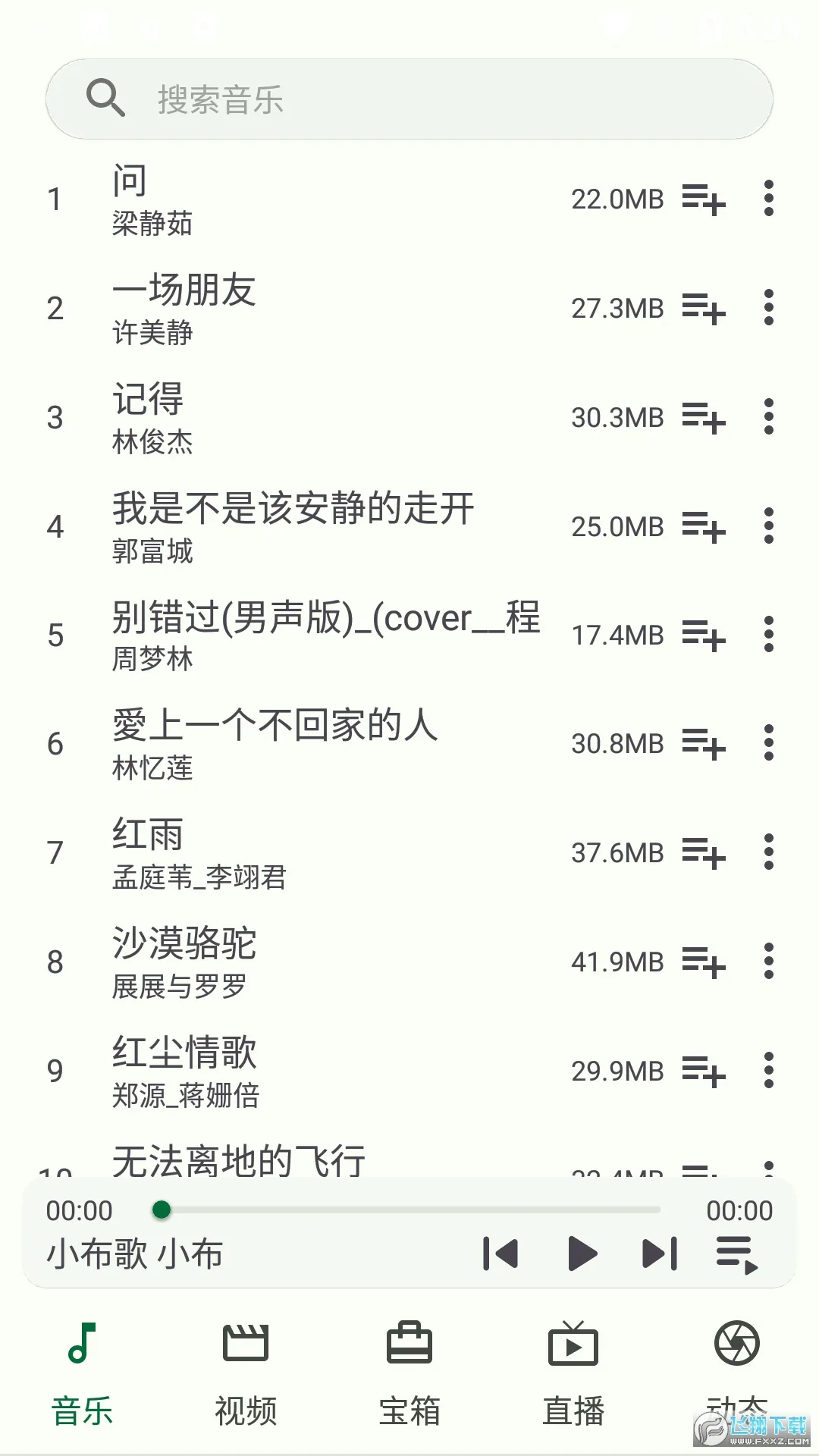The height and width of the screenshot is (1456, 819).
Task: Select the 音乐 (Music) tab icon
Action: pos(82,1342)
